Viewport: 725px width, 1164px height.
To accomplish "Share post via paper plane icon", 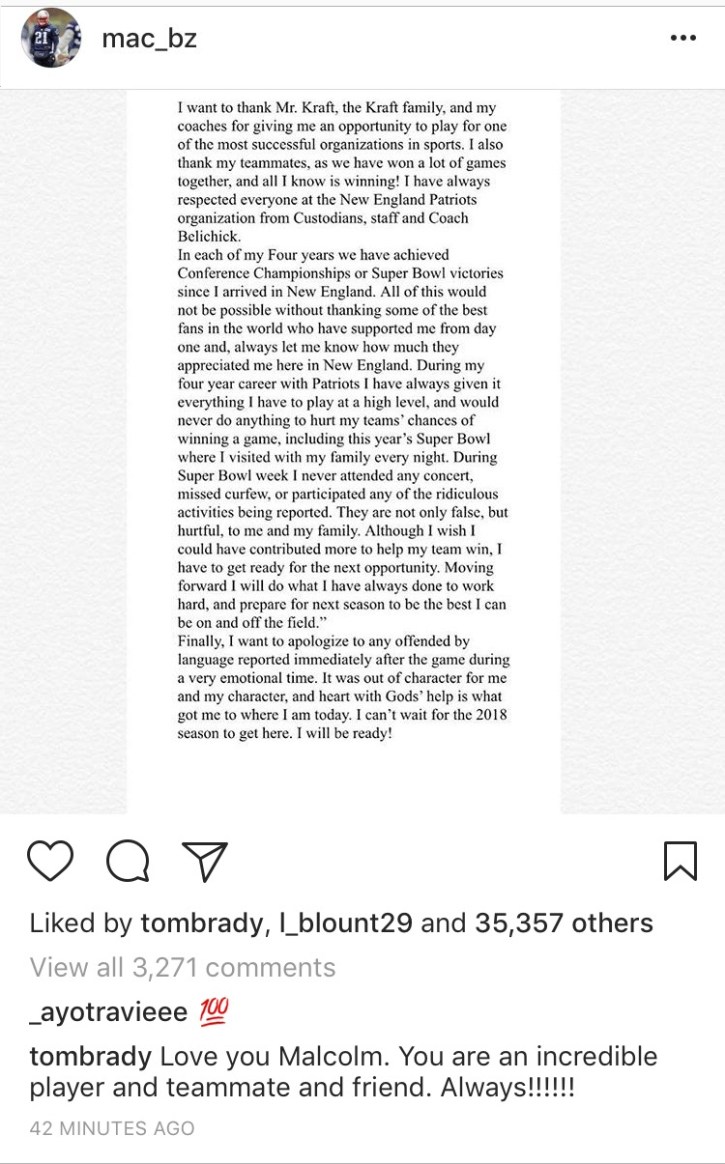I will [x=205, y=861].
